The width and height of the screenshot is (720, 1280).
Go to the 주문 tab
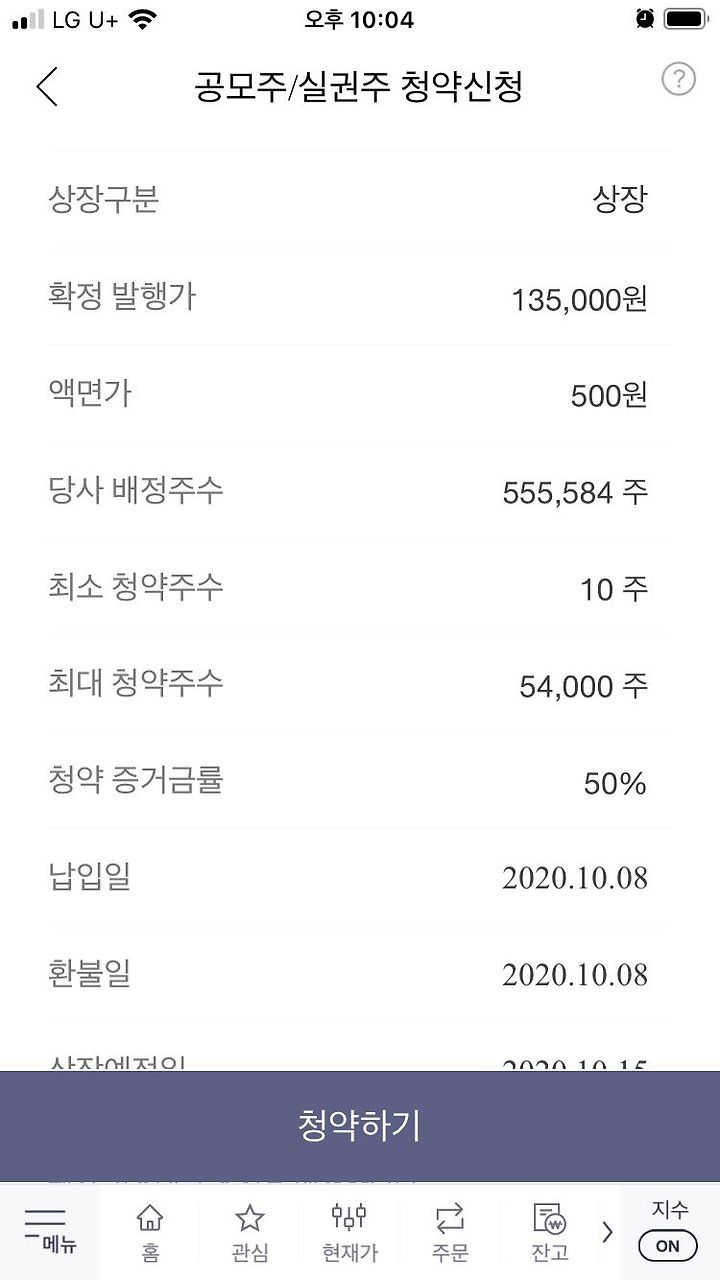click(x=449, y=1232)
